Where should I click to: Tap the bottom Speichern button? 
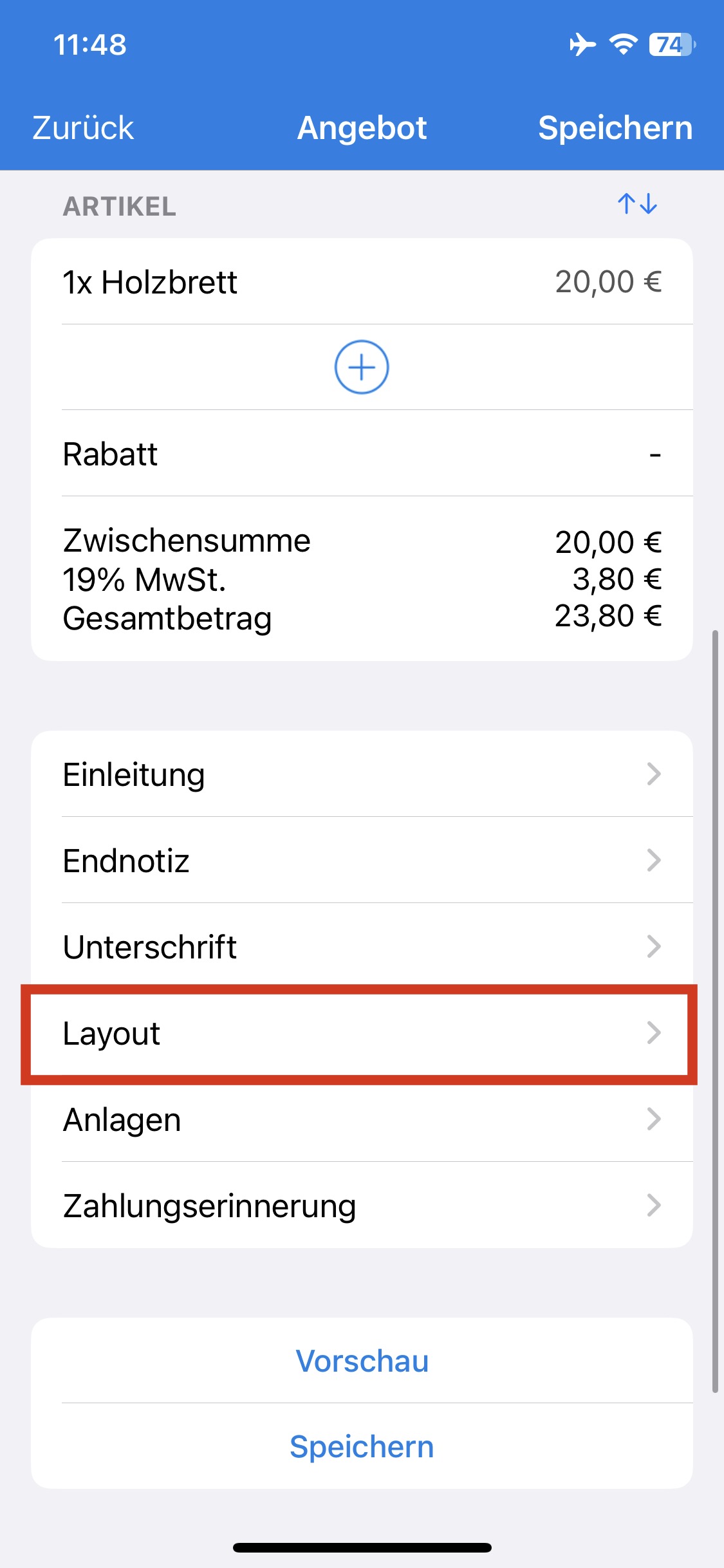click(362, 1446)
